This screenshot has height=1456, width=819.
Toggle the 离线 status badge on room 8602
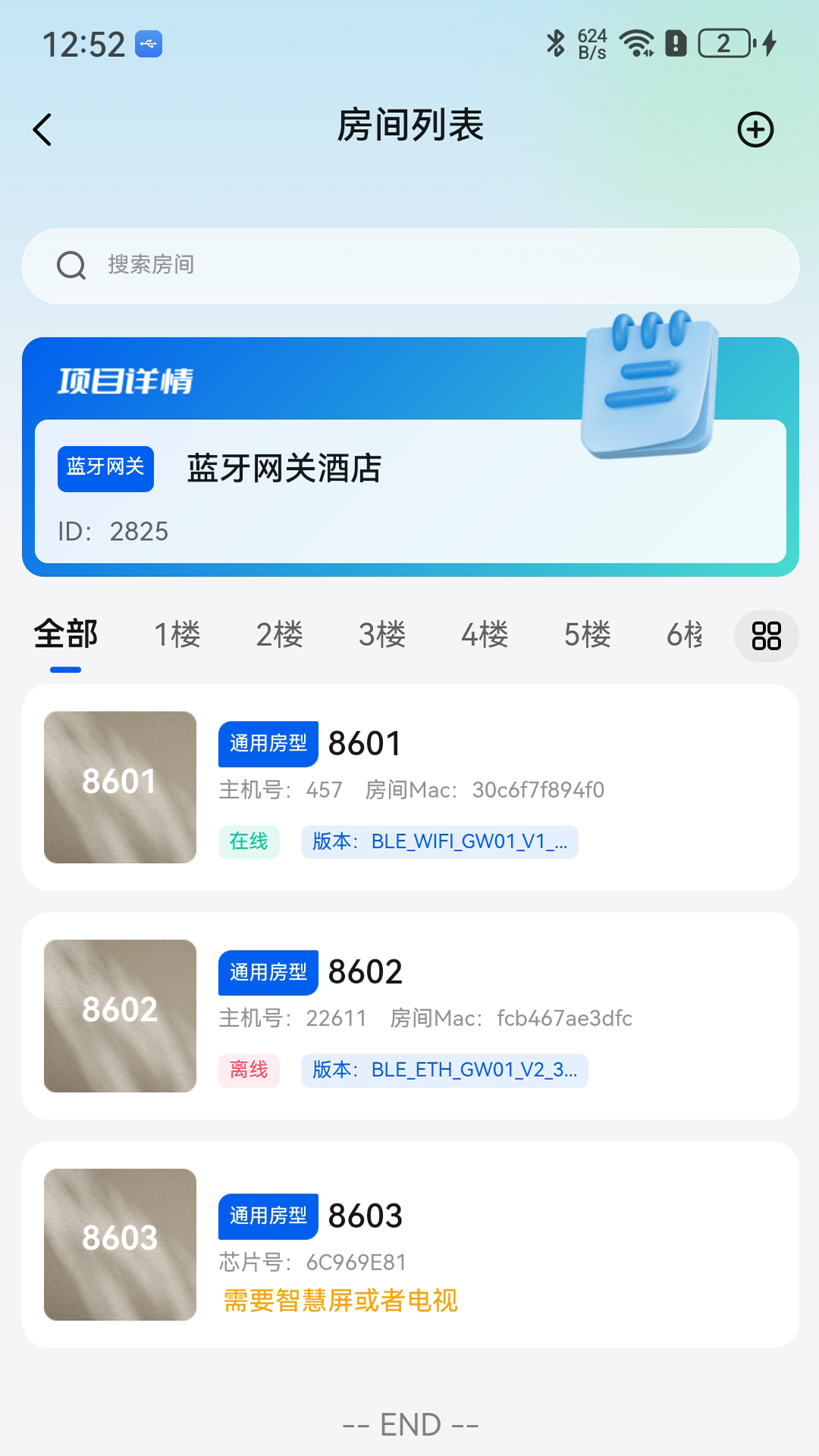(249, 1070)
